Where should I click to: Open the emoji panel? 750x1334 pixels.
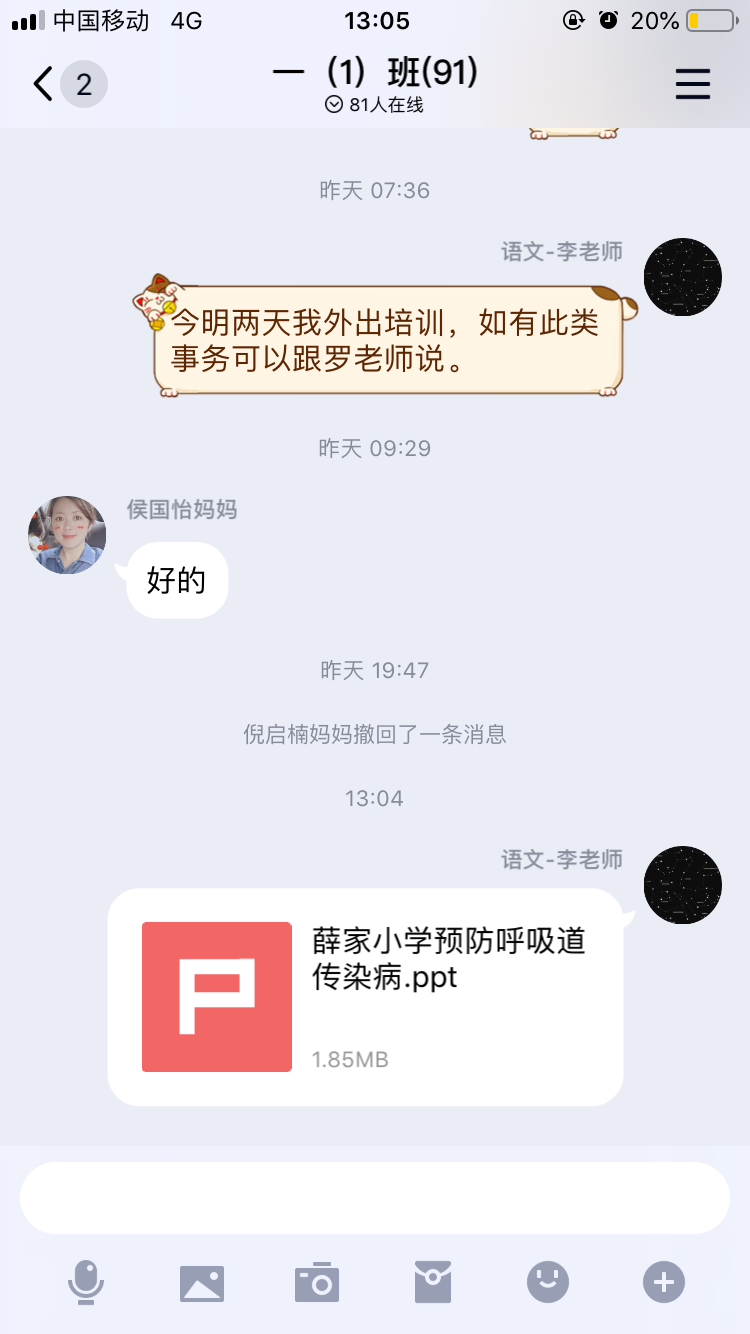[x=548, y=1282]
